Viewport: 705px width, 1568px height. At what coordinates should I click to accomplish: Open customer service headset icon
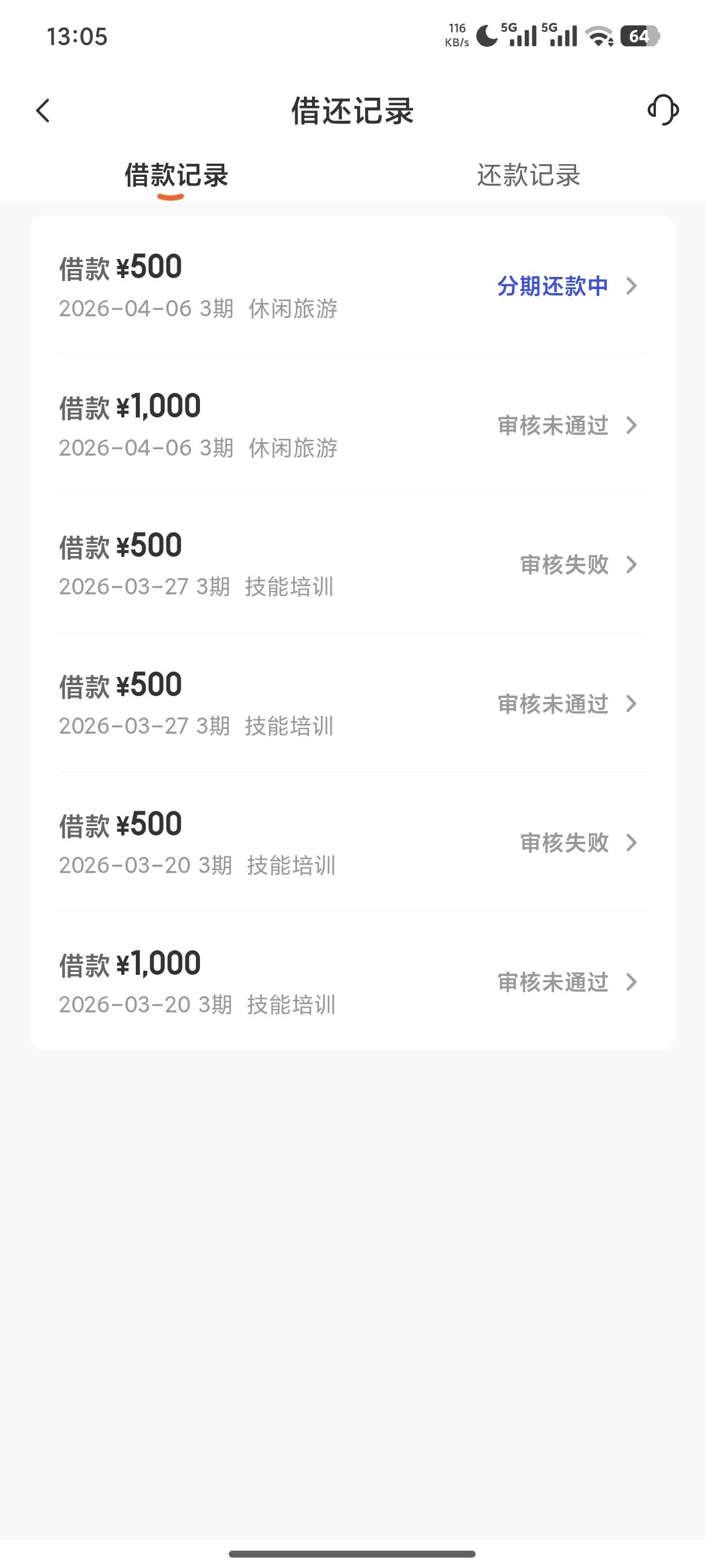(x=662, y=110)
